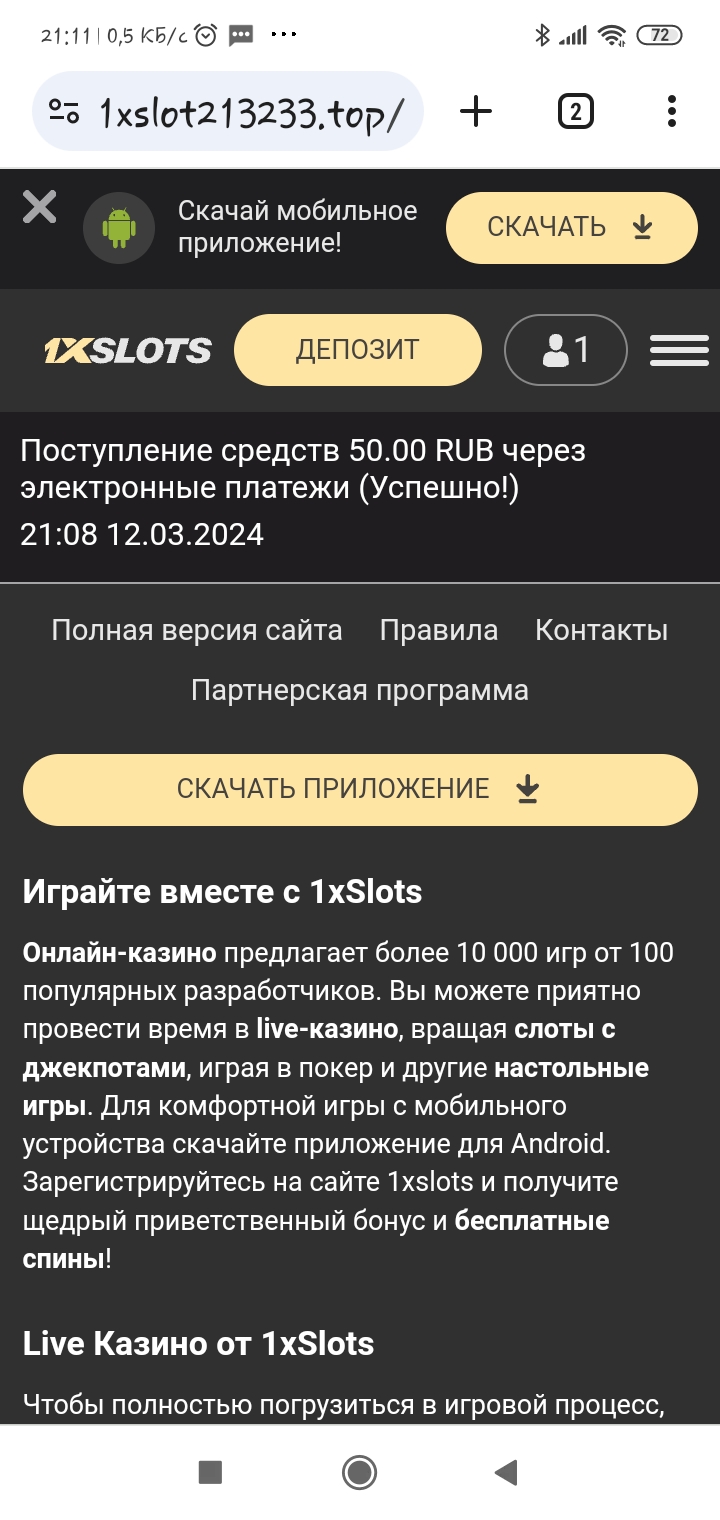This screenshot has width=720, height=1520.
Task: Open a new browser tab
Action: [x=476, y=112]
